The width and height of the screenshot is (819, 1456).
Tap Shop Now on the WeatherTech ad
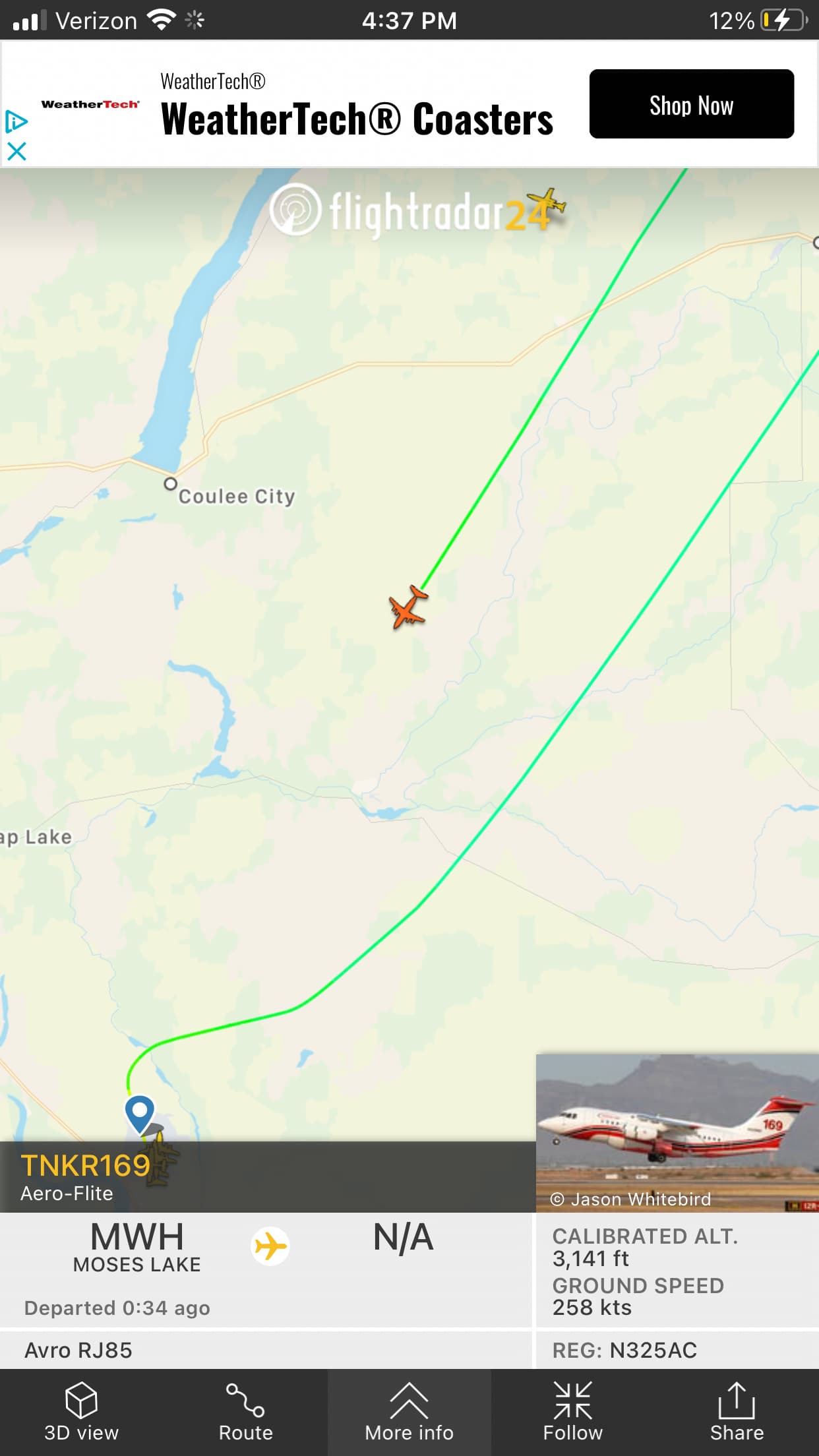pyautogui.click(x=691, y=104)
